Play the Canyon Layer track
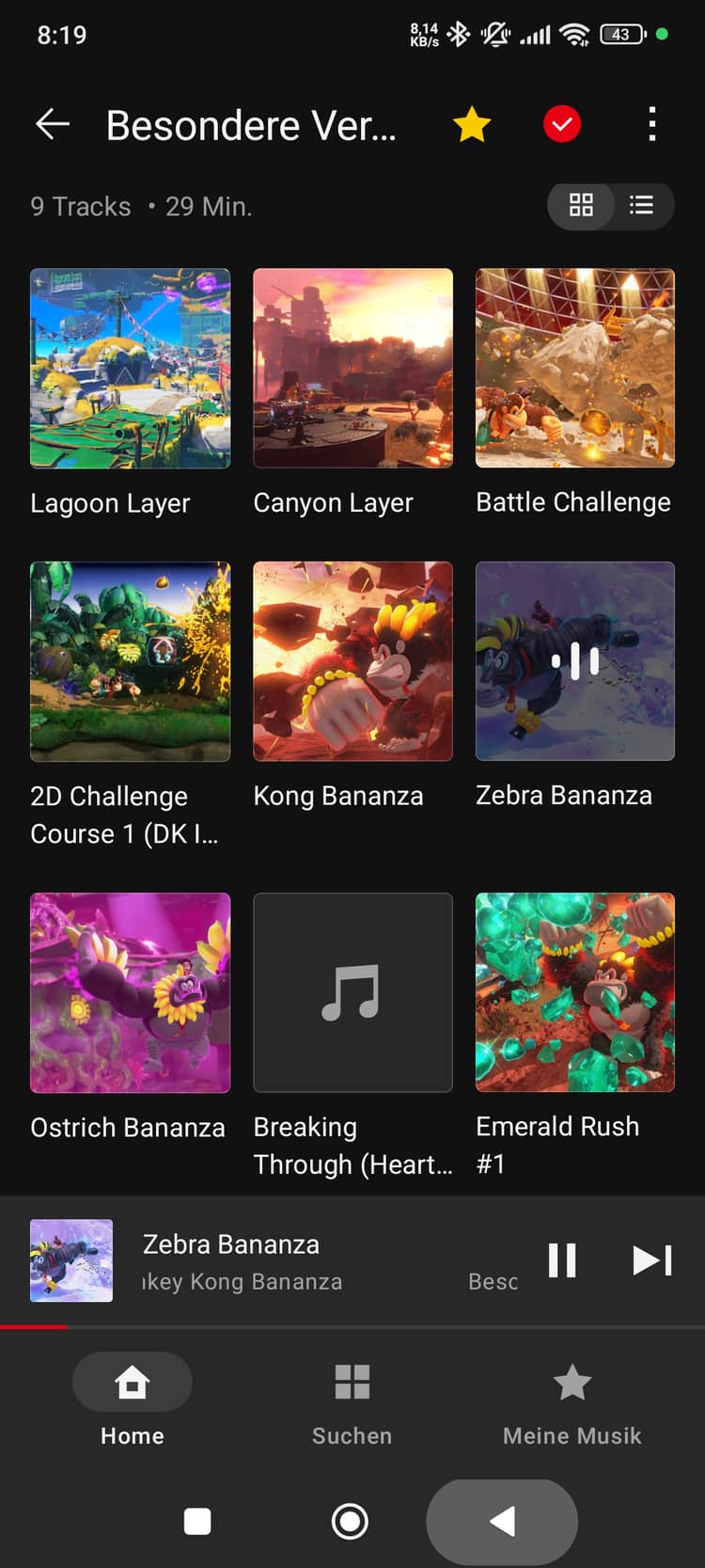 (x=352, y=369)
